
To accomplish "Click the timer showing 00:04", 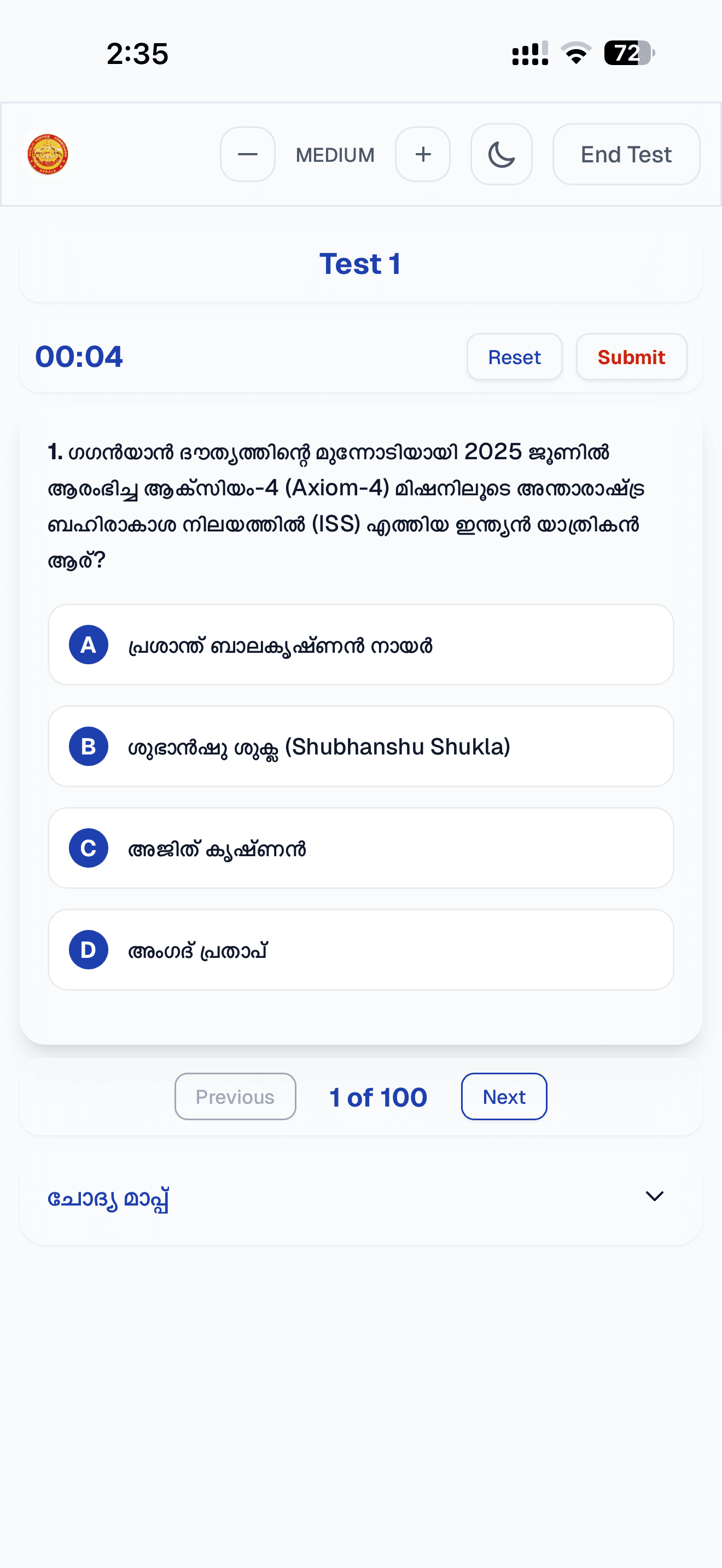I will 79,358.
